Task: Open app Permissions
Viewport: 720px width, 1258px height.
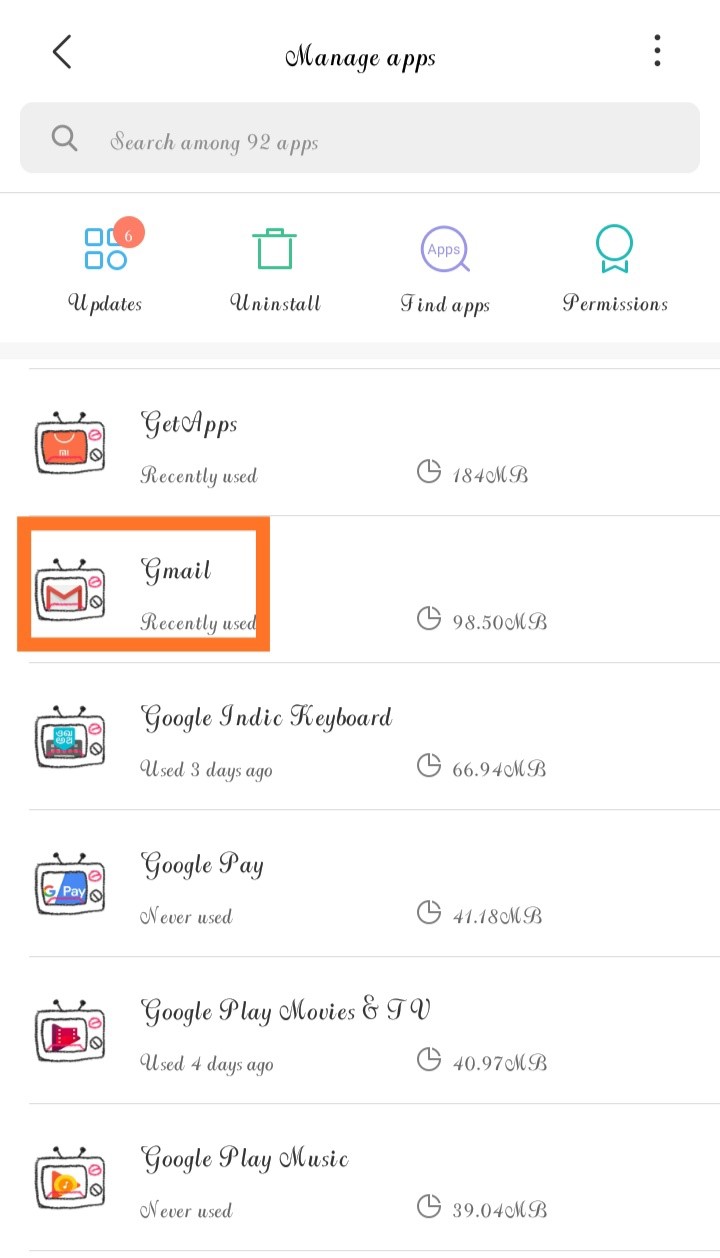Action: pyautogui.click(x=614, y=267)
